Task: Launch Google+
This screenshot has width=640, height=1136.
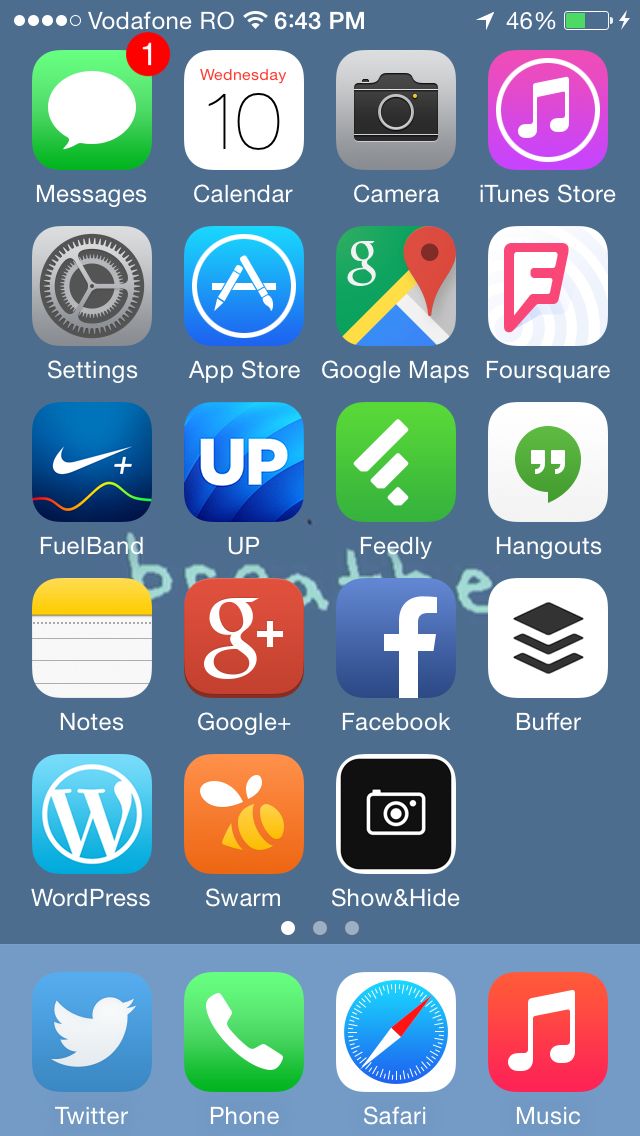Action: (x=244, y=638)
